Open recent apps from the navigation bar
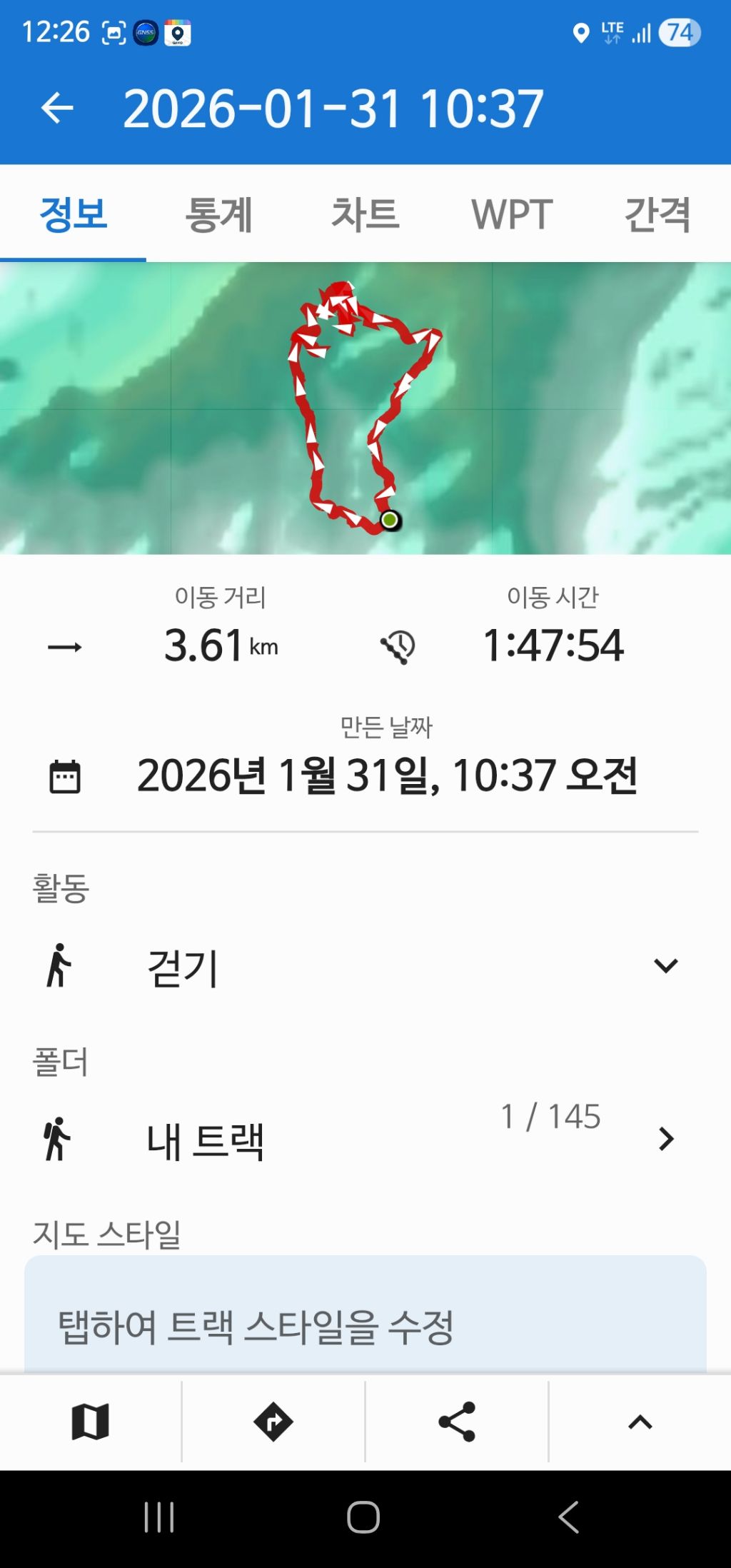Screen dimensions: 731x1568 click(x=159, y=1517)
